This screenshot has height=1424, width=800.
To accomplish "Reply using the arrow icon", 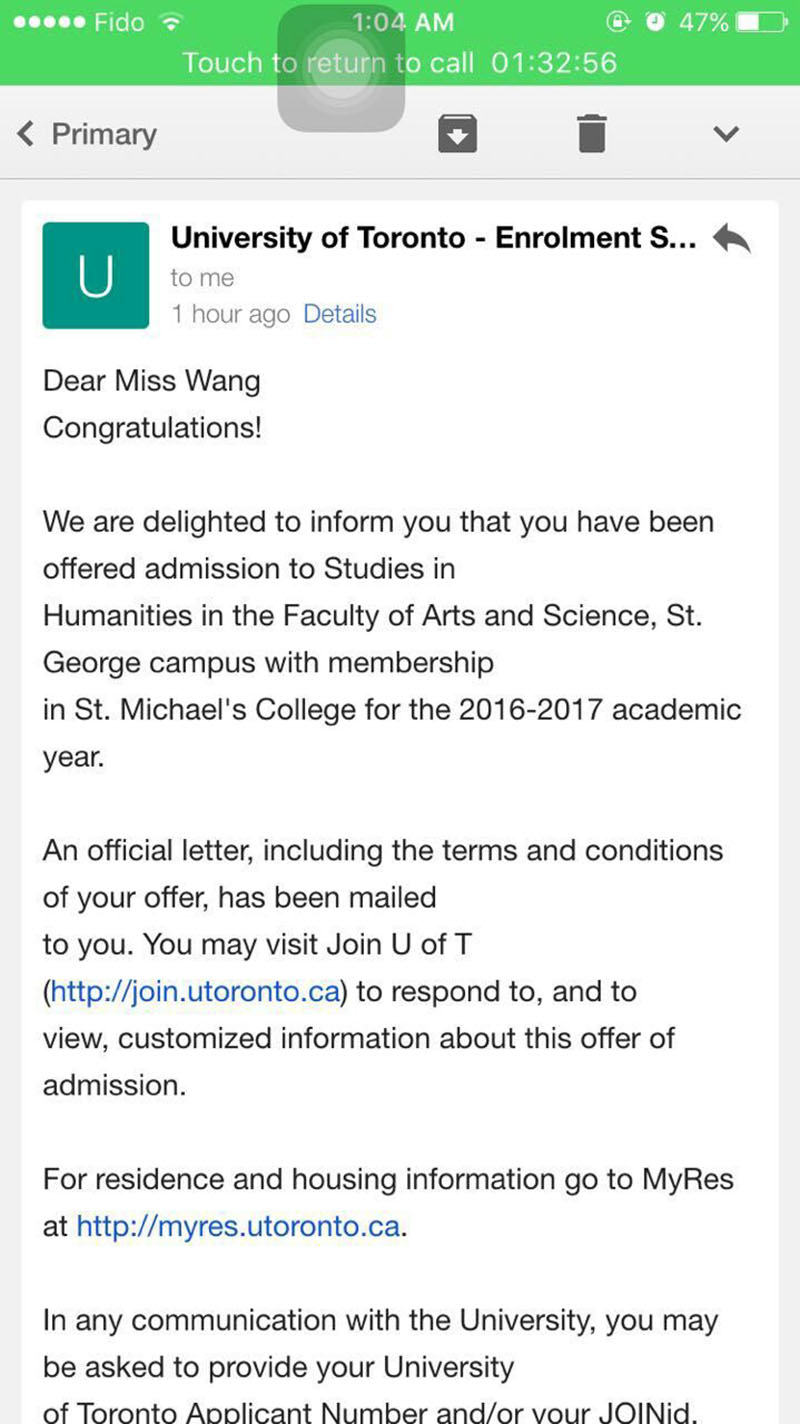I will (731, 239).
